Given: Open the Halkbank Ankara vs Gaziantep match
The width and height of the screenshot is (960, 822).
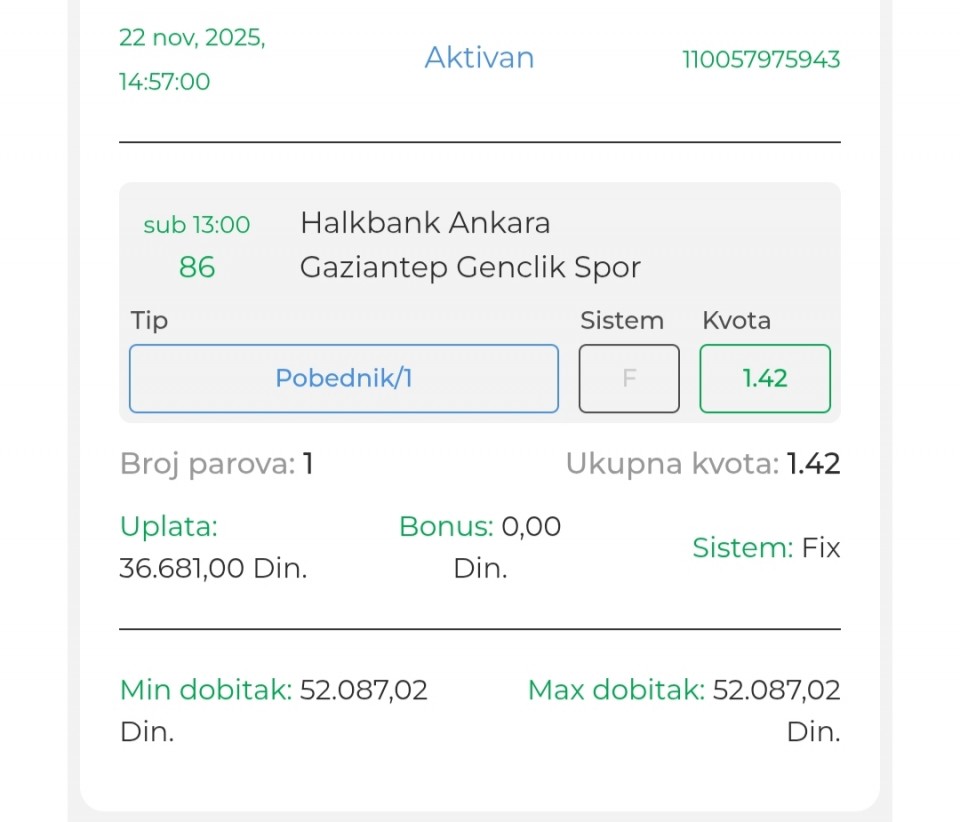Looking at the screenshot, I should pos(470,245).
